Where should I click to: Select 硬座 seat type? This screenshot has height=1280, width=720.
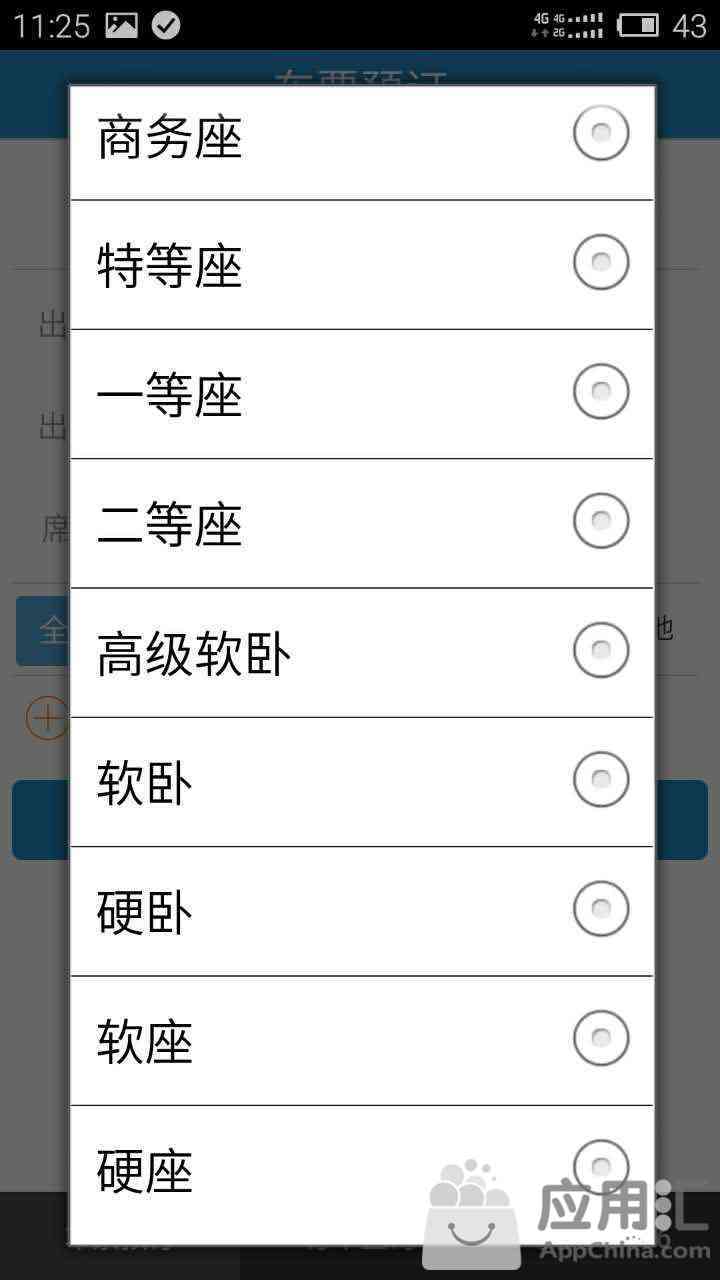(x=361, y=1169)
